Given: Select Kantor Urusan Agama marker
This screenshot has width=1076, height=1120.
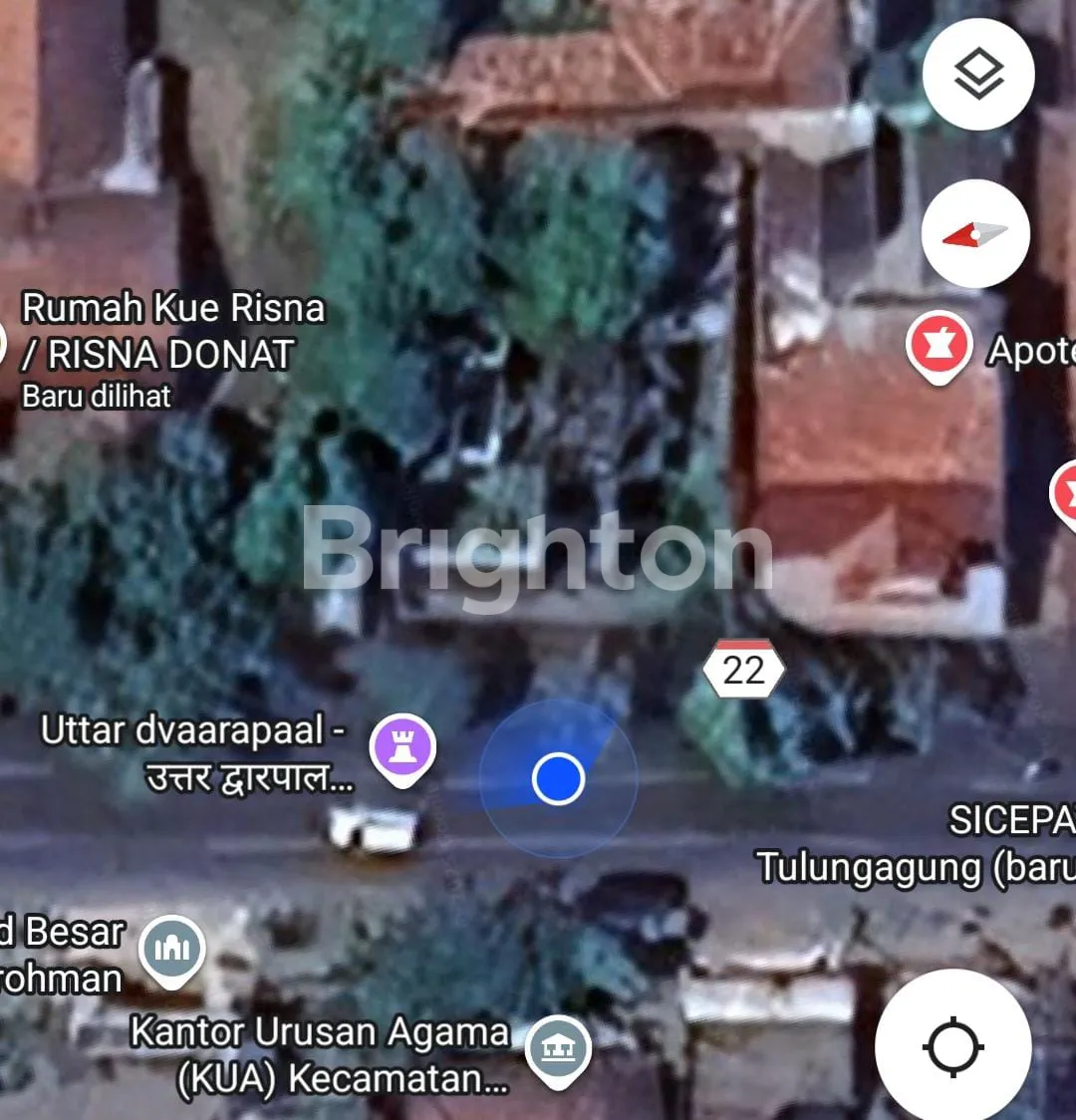Looking at the screenshot, I should [558, 1049].
